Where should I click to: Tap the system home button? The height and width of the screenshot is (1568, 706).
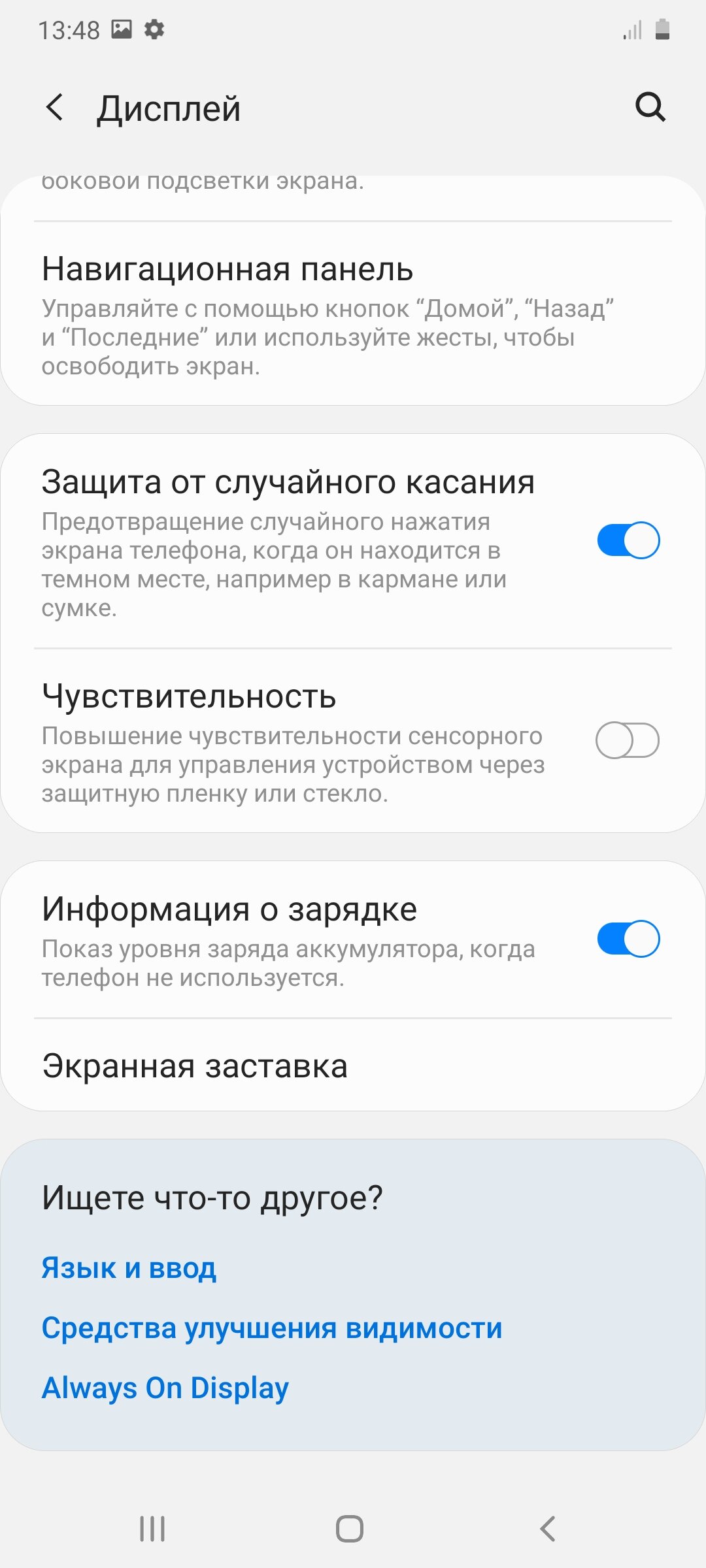click(x=350, y=1529)
